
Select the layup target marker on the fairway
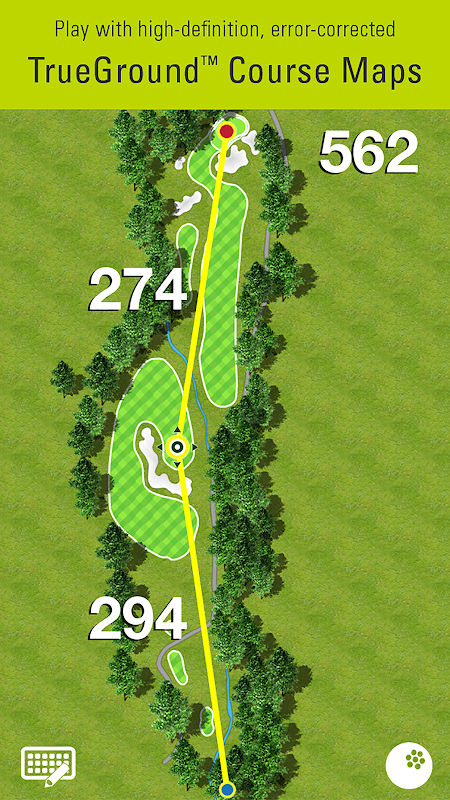pyautogui.click(x=177, y=447)
